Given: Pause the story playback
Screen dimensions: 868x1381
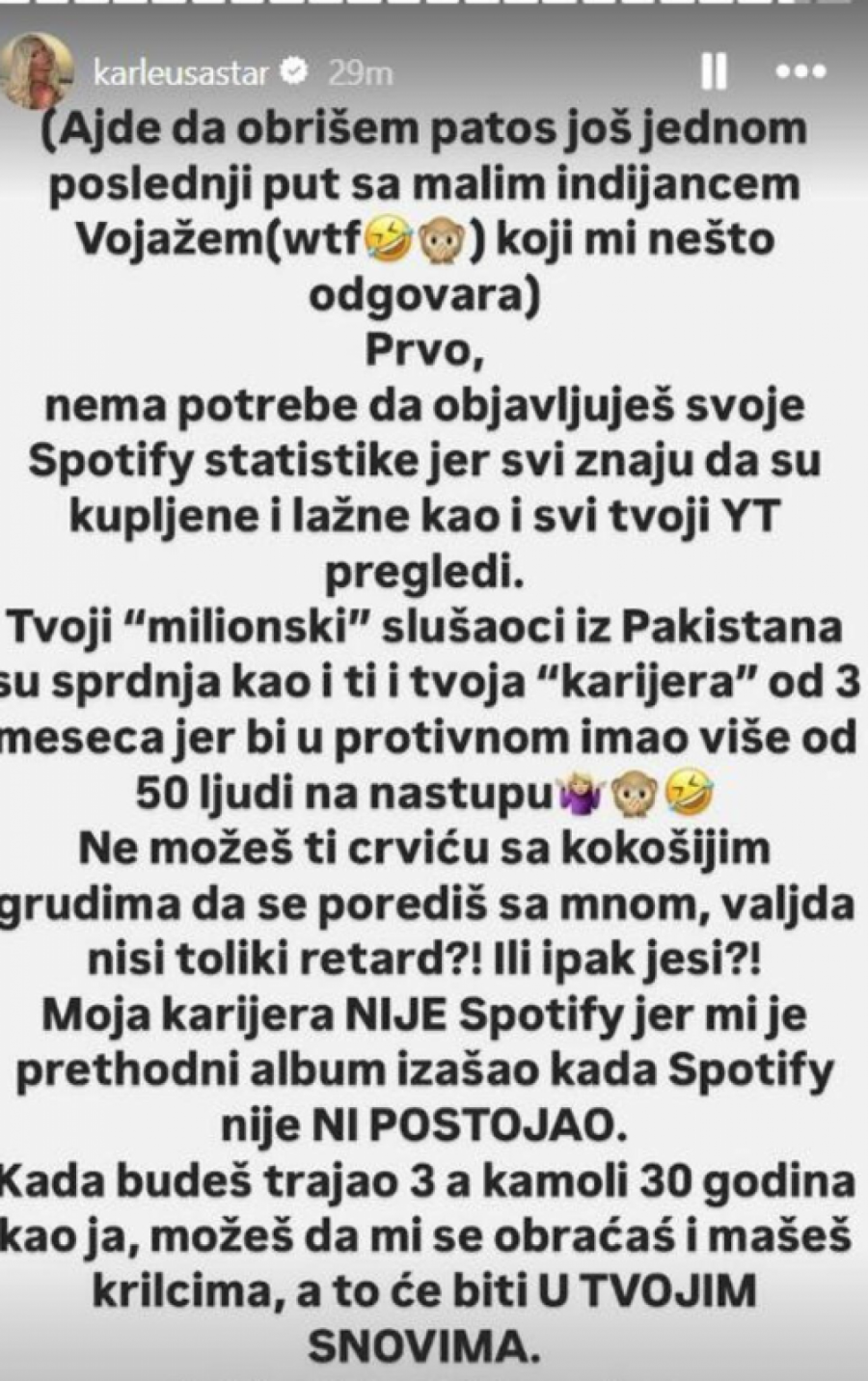Looking at the screenshot, I should [x=713, y=72].
